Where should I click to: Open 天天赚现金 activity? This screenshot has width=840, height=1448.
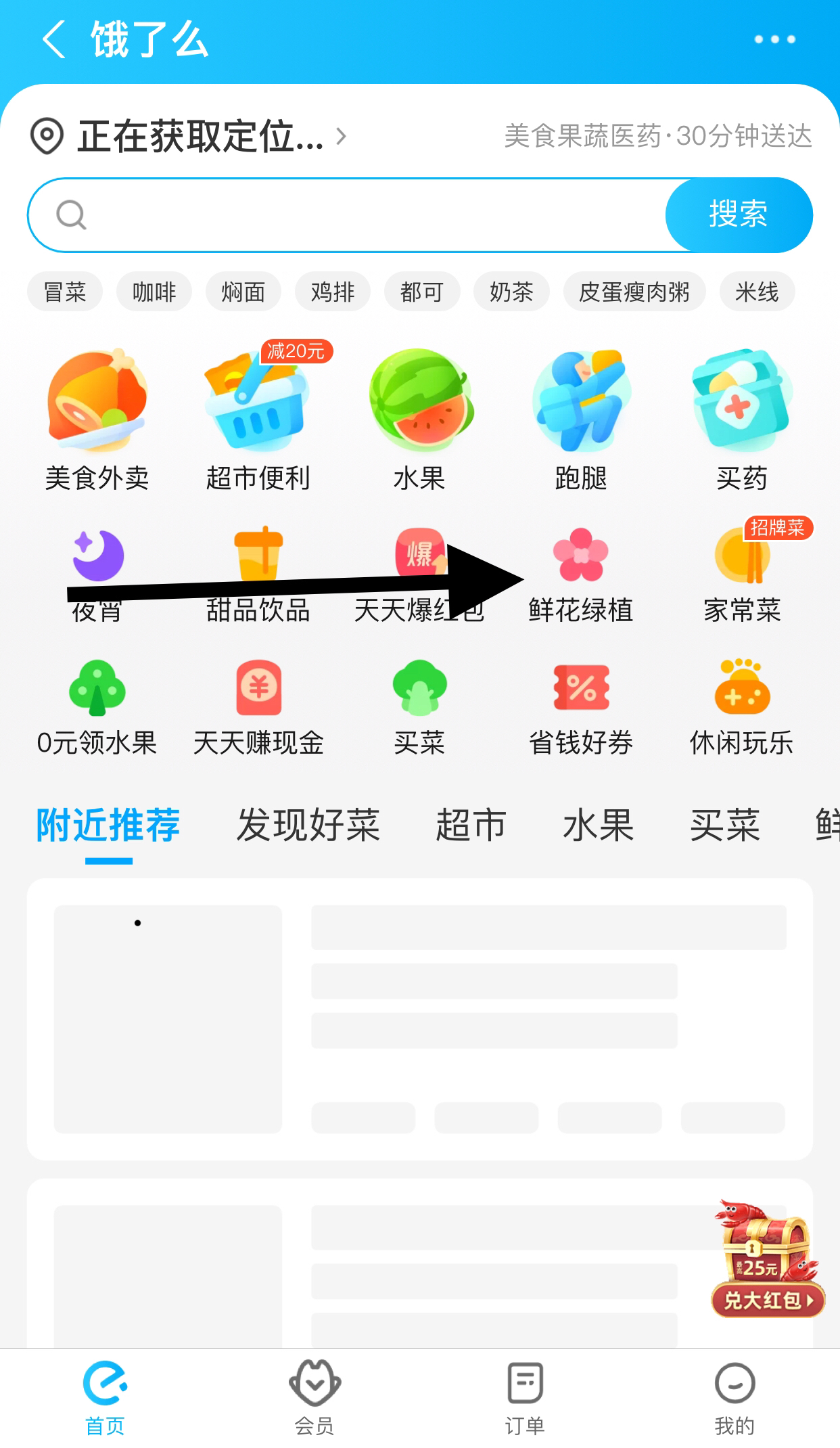[258, 707]
